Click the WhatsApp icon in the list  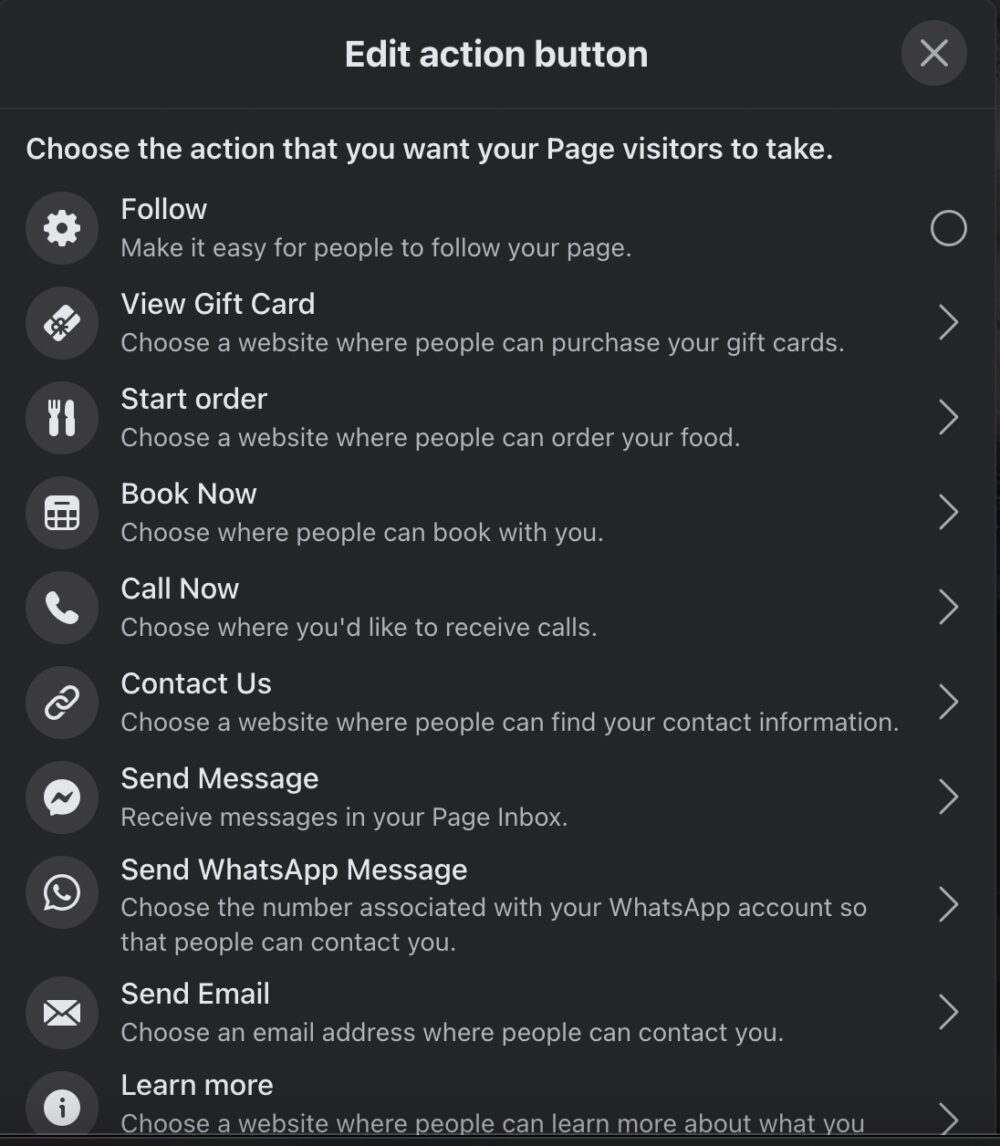pos(61,892)
